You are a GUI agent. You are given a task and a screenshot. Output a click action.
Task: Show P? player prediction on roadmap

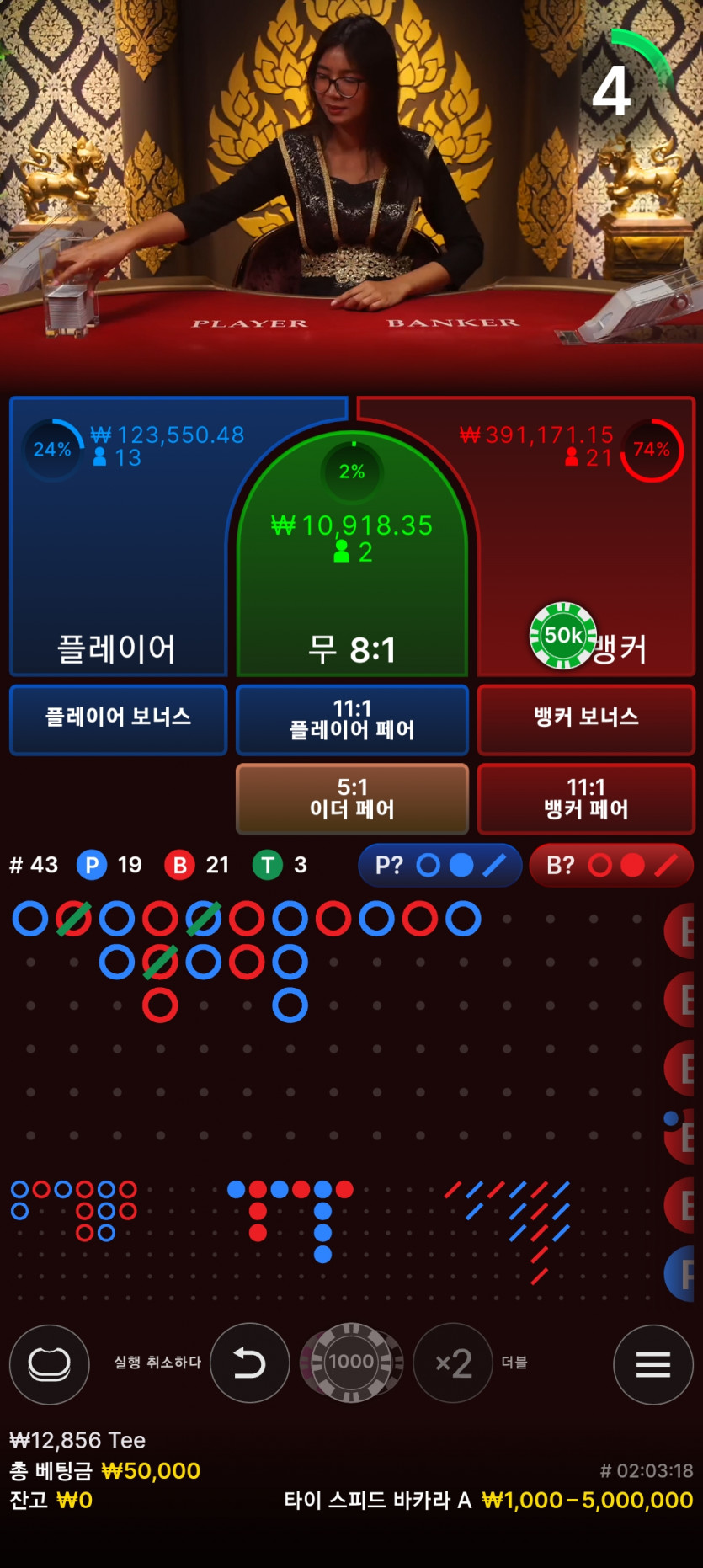pyautogui.click(x=439, y=865)
